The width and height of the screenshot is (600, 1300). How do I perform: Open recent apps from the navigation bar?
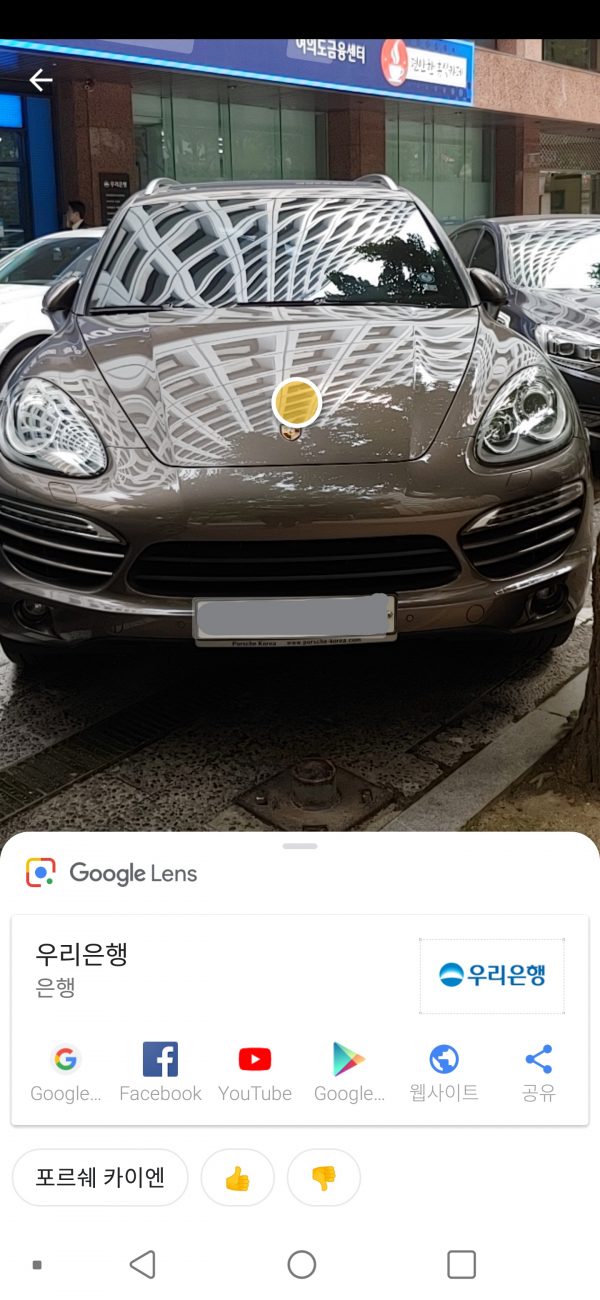(461, 1265)
